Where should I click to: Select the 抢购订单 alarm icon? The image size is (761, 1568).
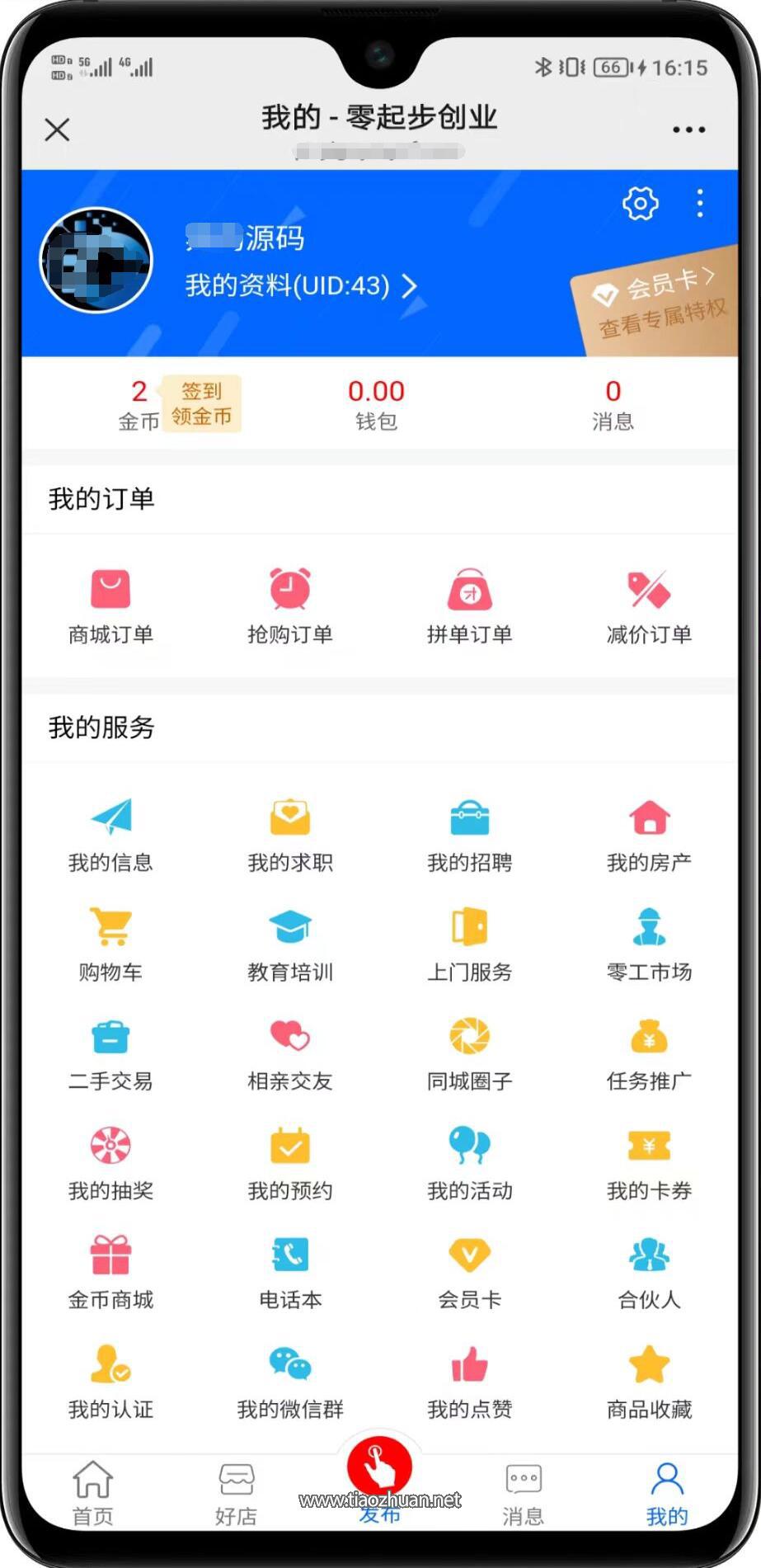tap(289, 588)
